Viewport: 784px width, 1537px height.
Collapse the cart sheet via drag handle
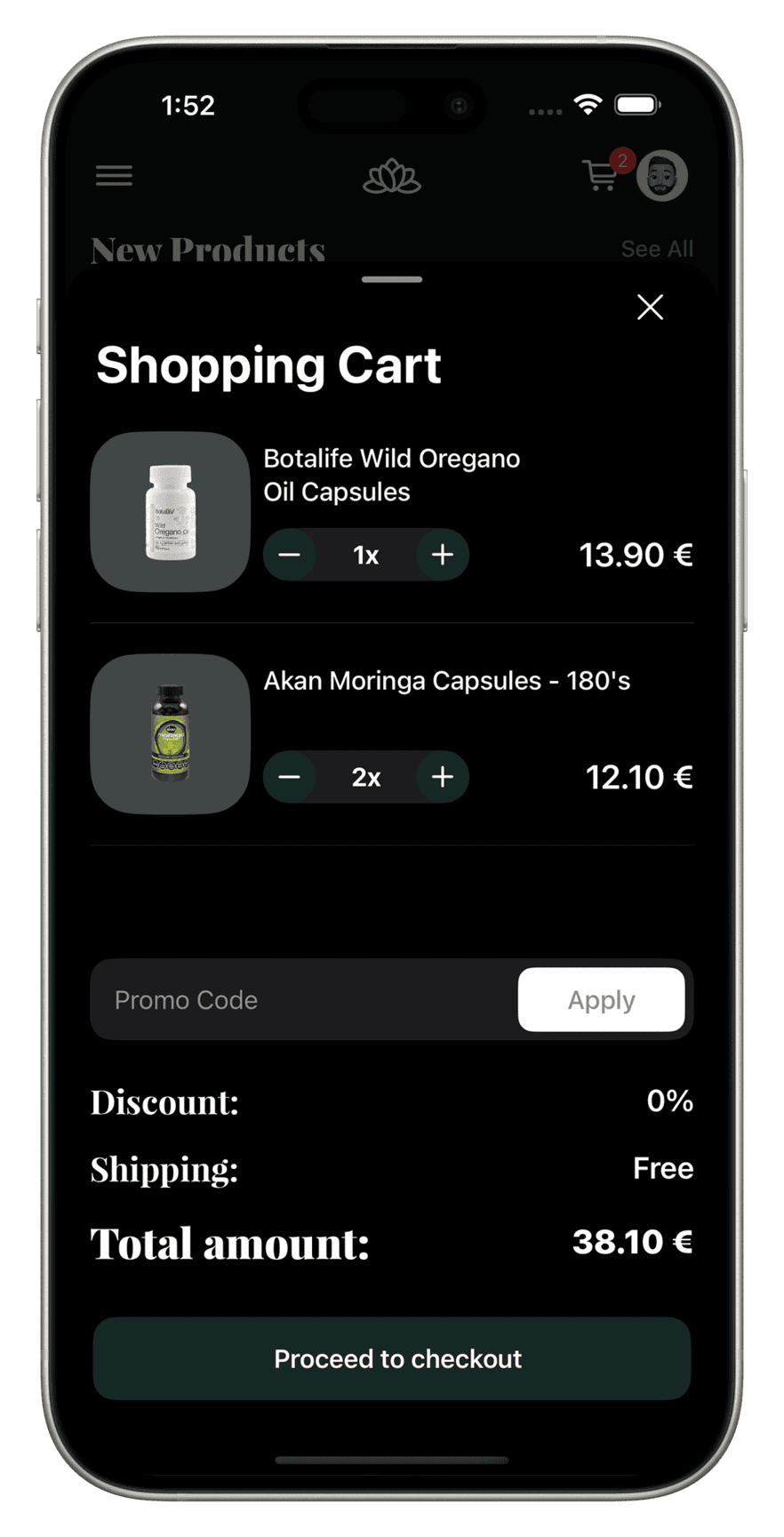[x=391, y=278]
